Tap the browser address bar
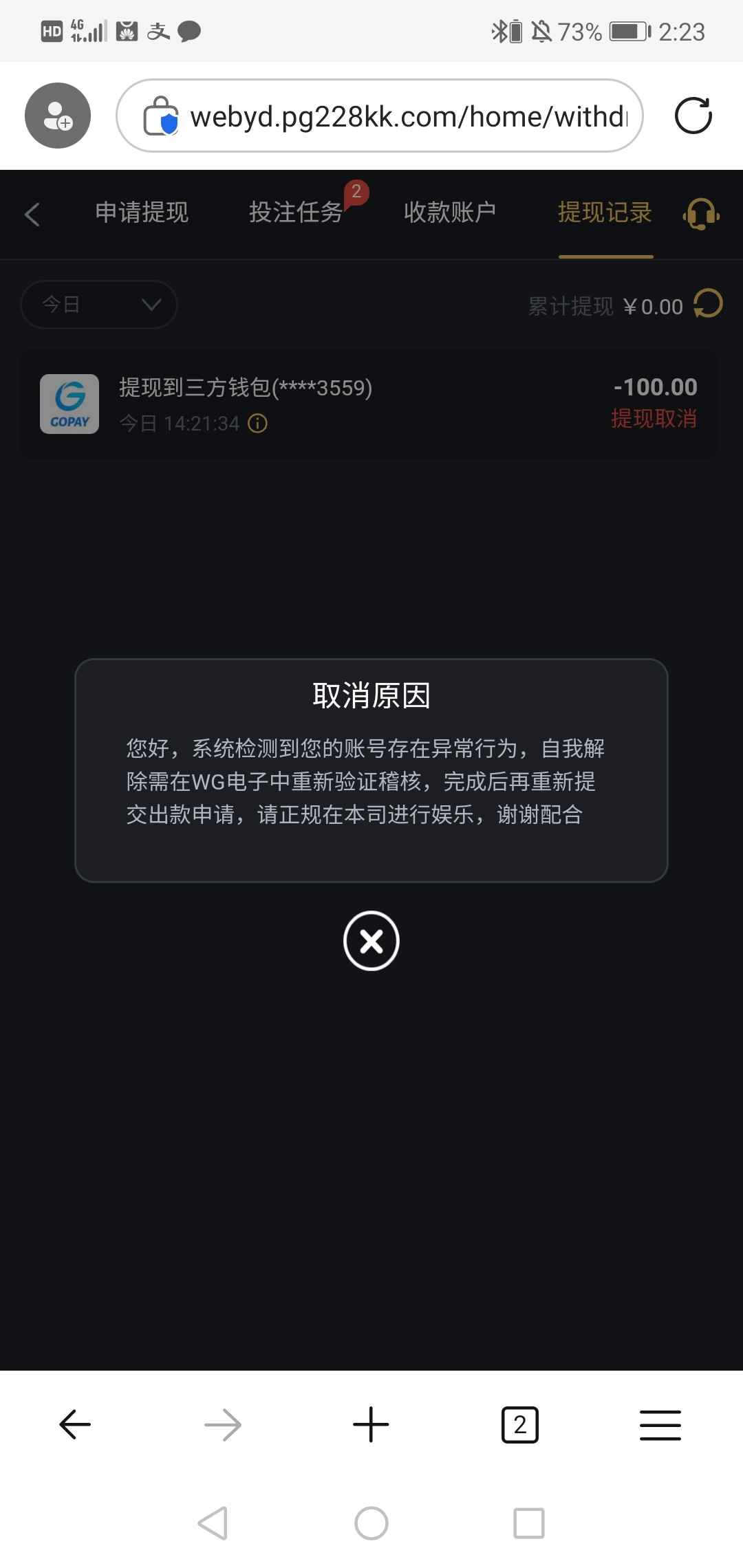 (406, 116)
